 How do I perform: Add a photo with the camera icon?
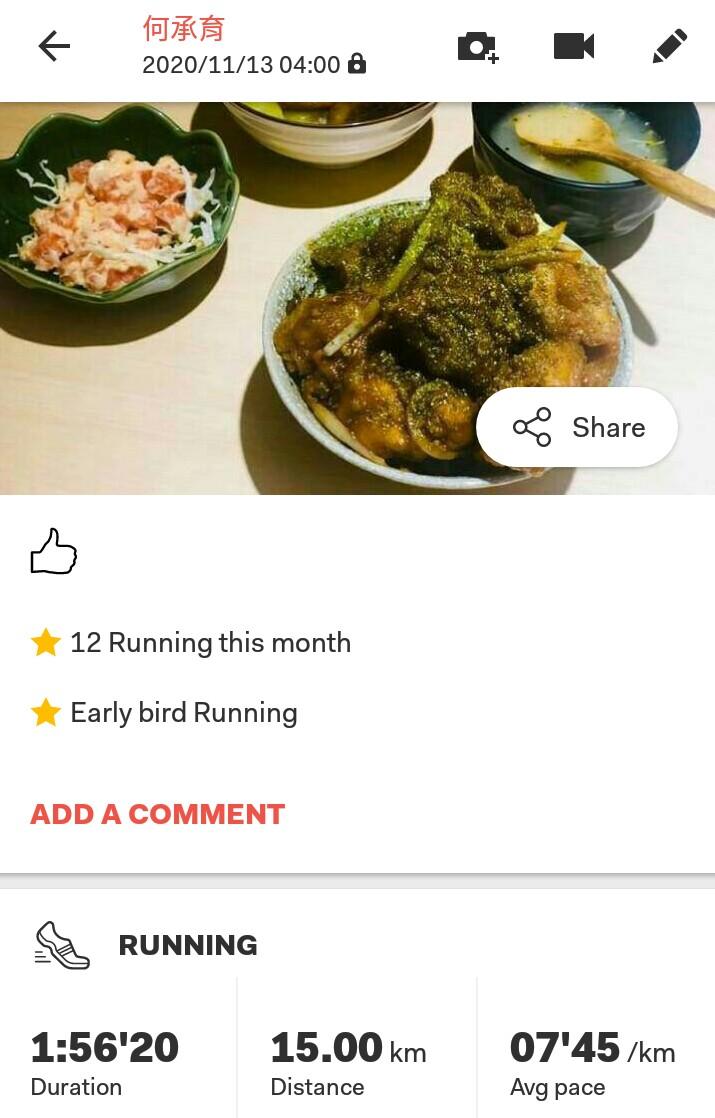477,46
